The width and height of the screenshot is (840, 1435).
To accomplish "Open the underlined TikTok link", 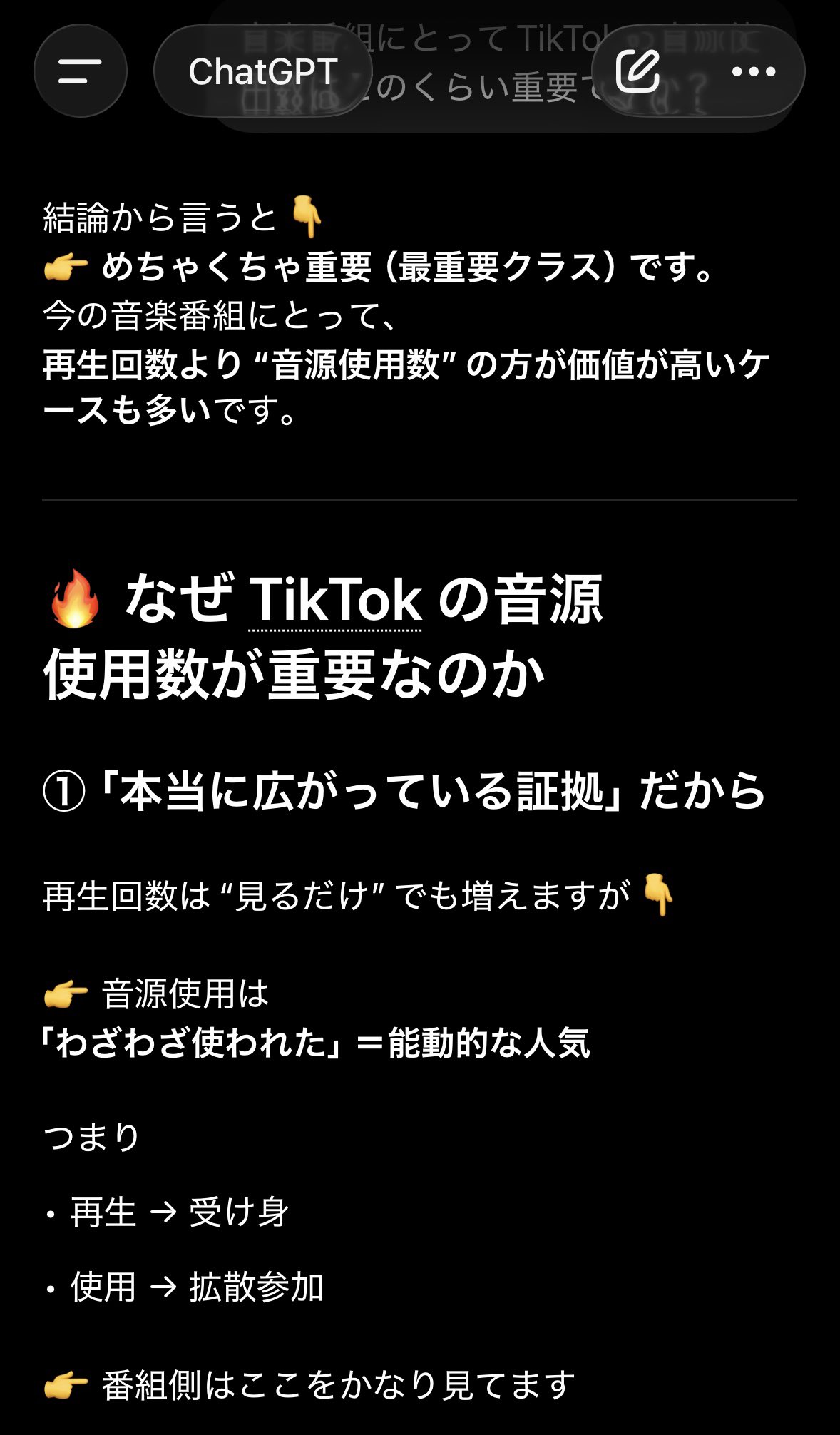I will 335,601.
